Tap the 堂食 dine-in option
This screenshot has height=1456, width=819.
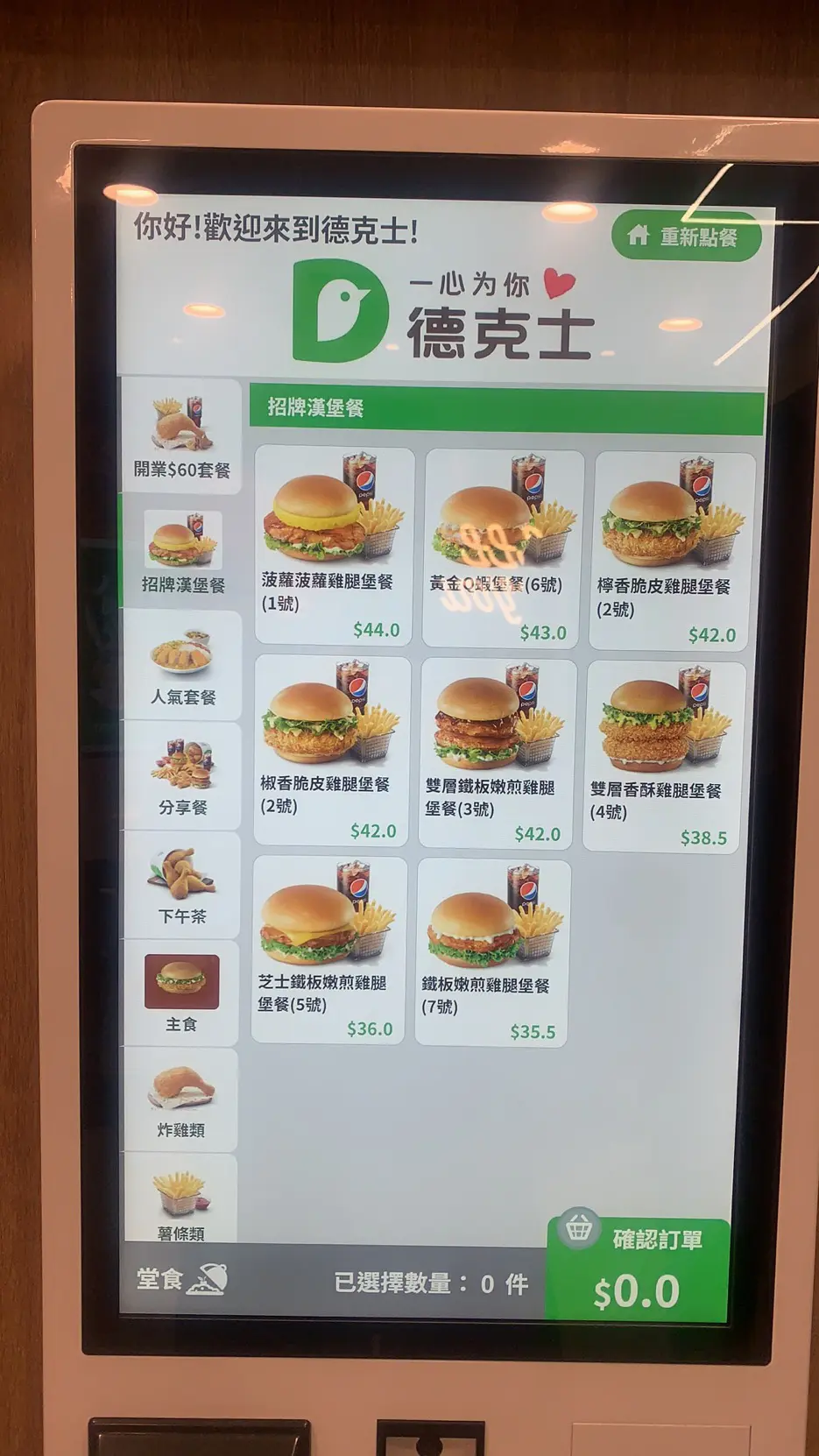point(181,1280)
